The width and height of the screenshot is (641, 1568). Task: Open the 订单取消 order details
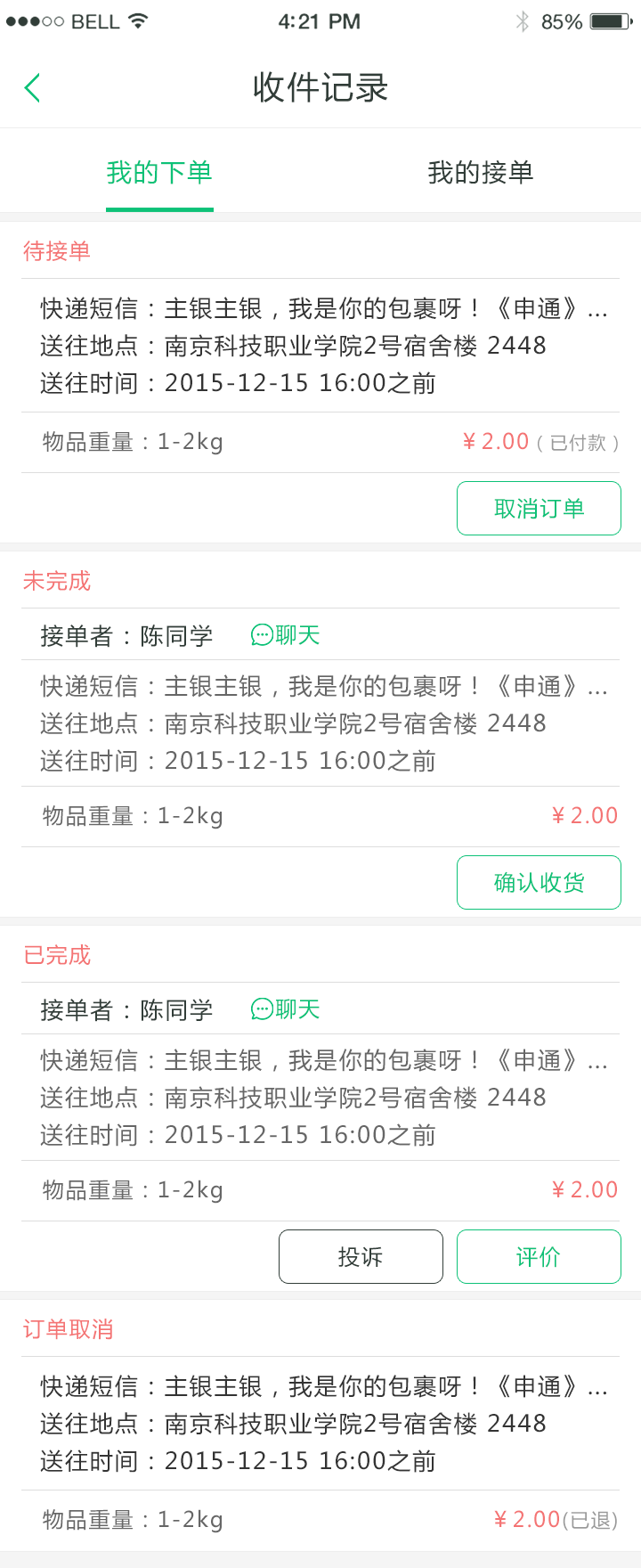tap(320, 1424)
